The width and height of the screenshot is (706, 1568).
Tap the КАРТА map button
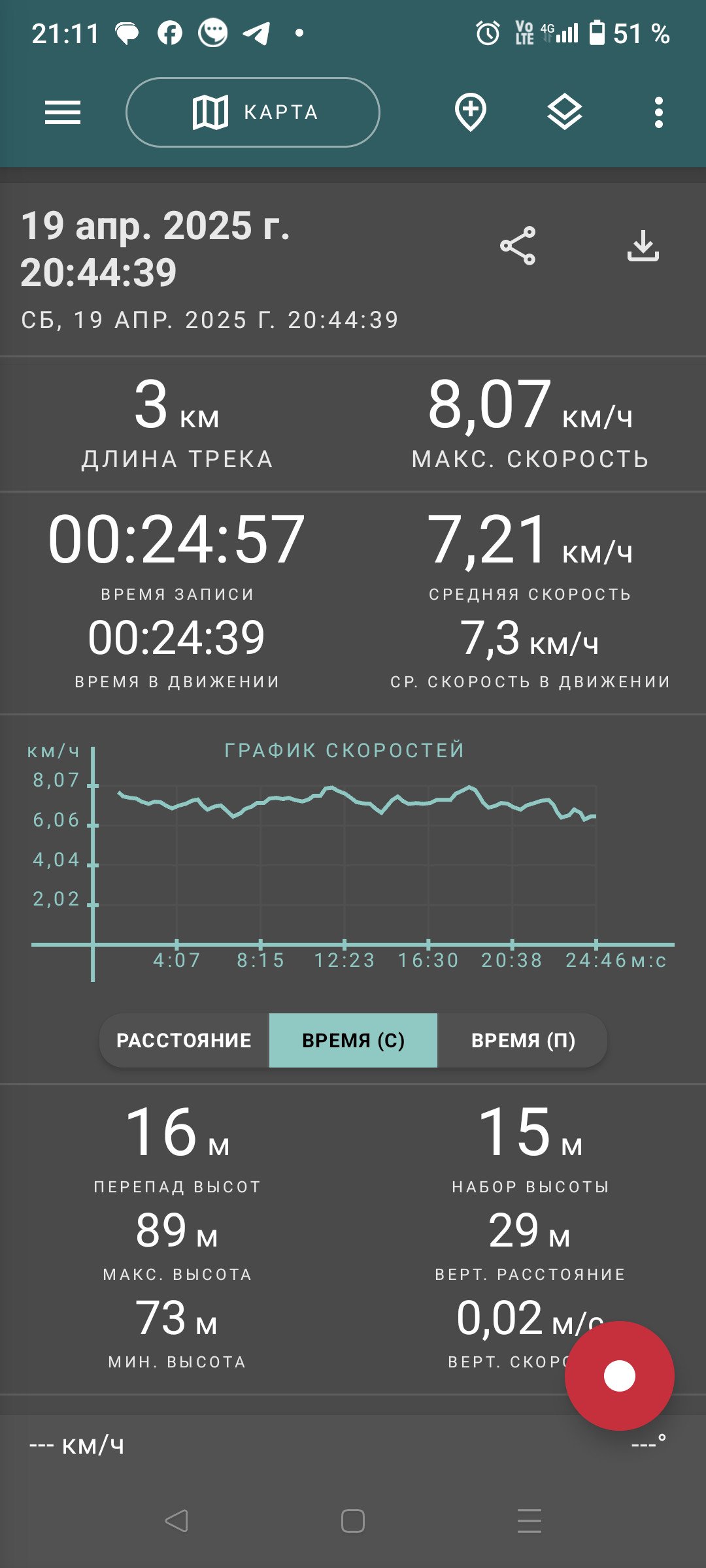(253, 112)
